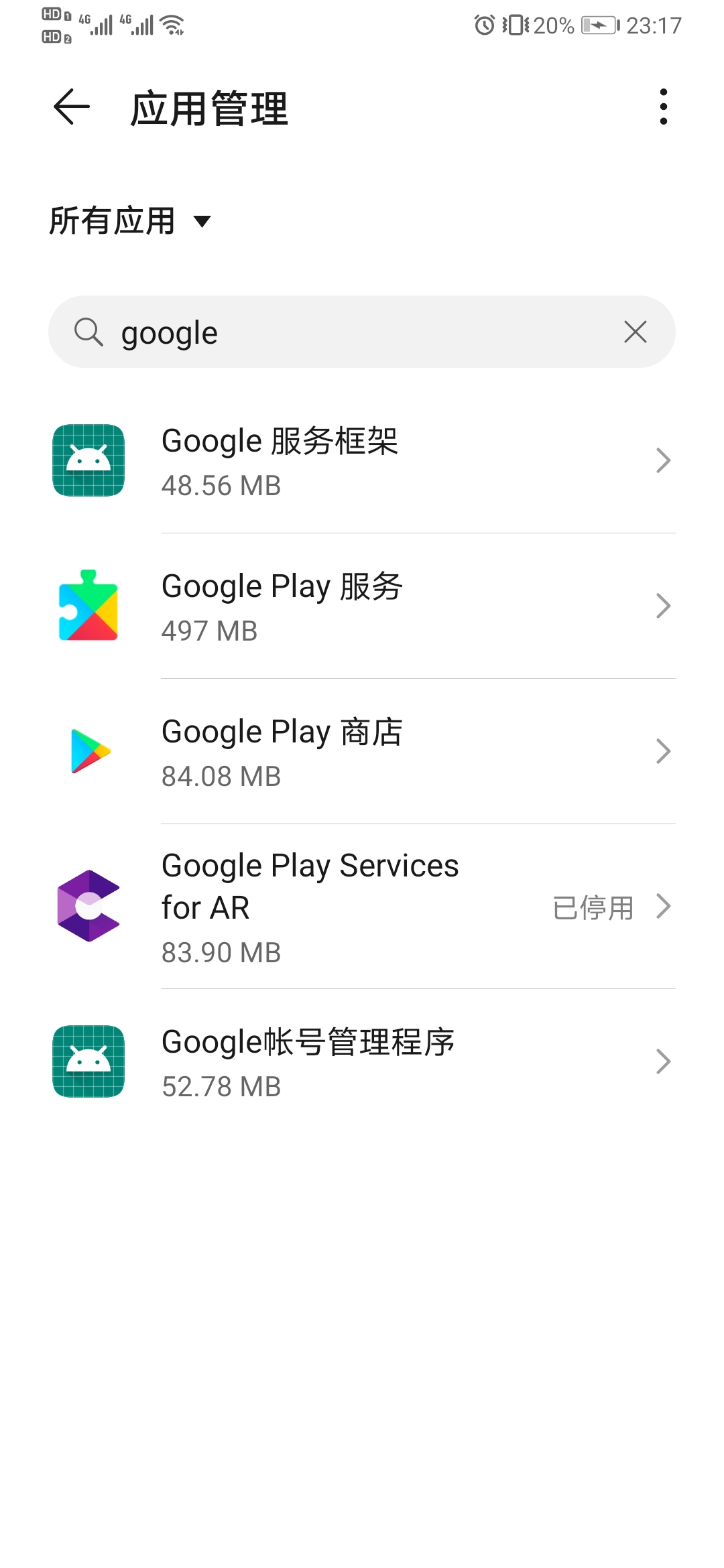Go back using the top-left arrow
Screen dimensions: 724x1568
[x=72, y=107]
